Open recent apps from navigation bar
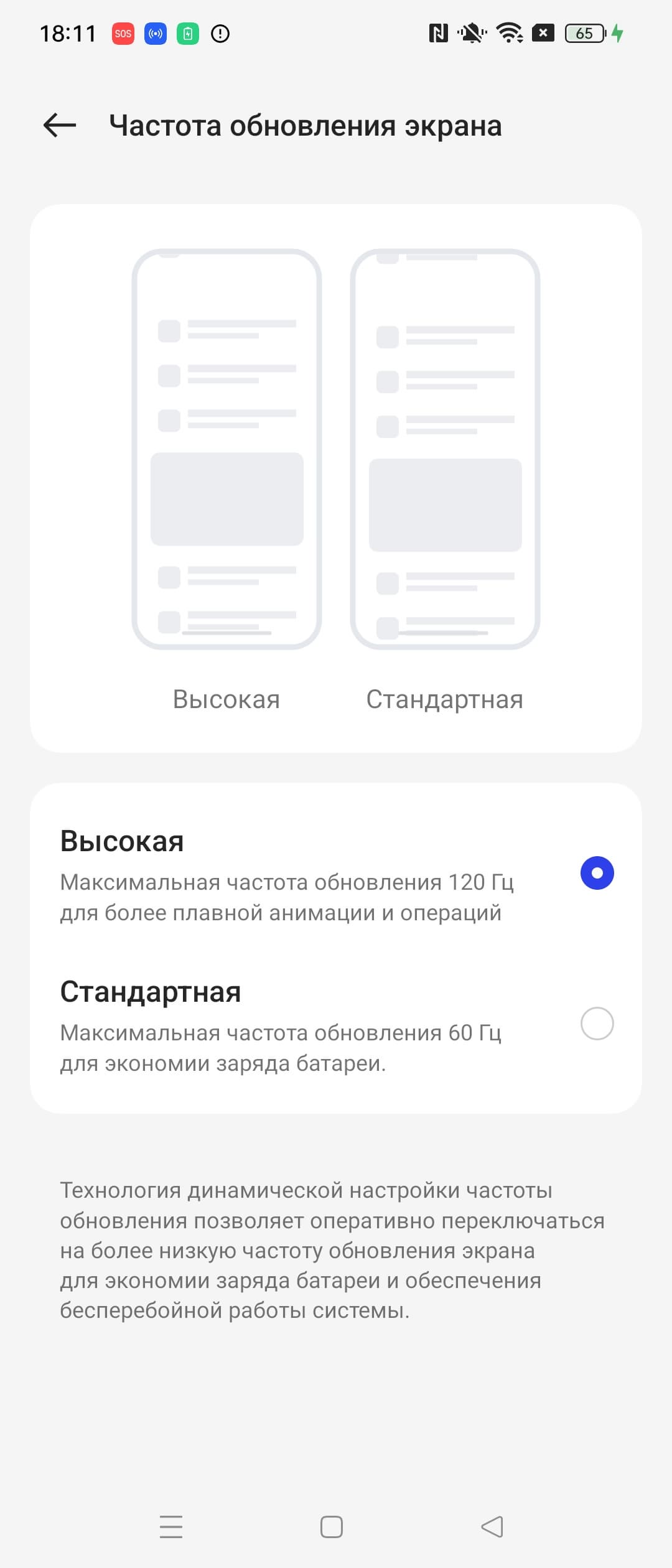This screenshot has width=672, height=1568. pos(171,1526)
